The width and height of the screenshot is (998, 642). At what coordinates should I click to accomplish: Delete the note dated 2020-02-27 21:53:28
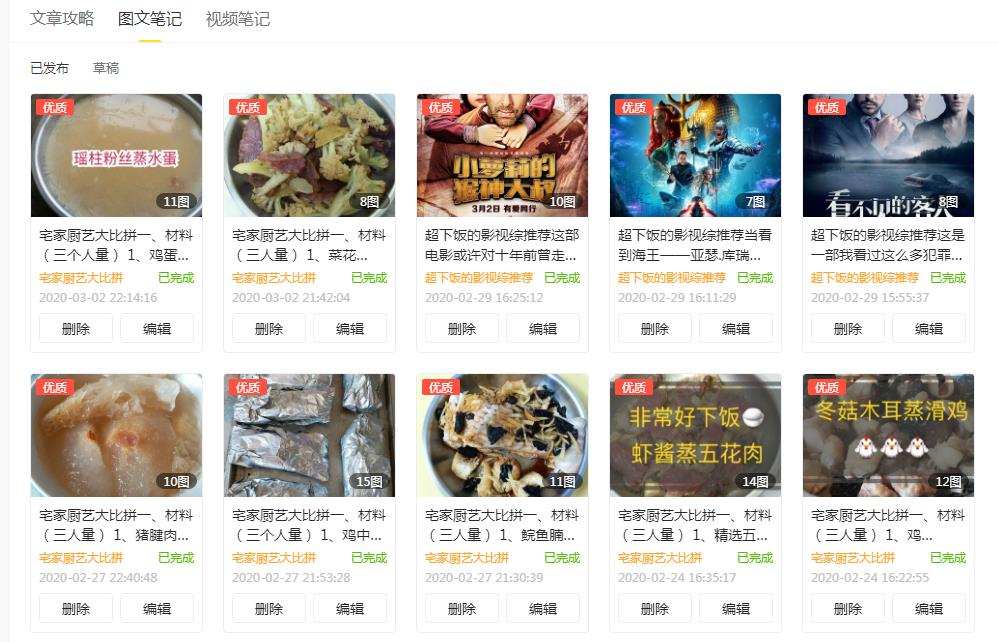tap(269, 608)
